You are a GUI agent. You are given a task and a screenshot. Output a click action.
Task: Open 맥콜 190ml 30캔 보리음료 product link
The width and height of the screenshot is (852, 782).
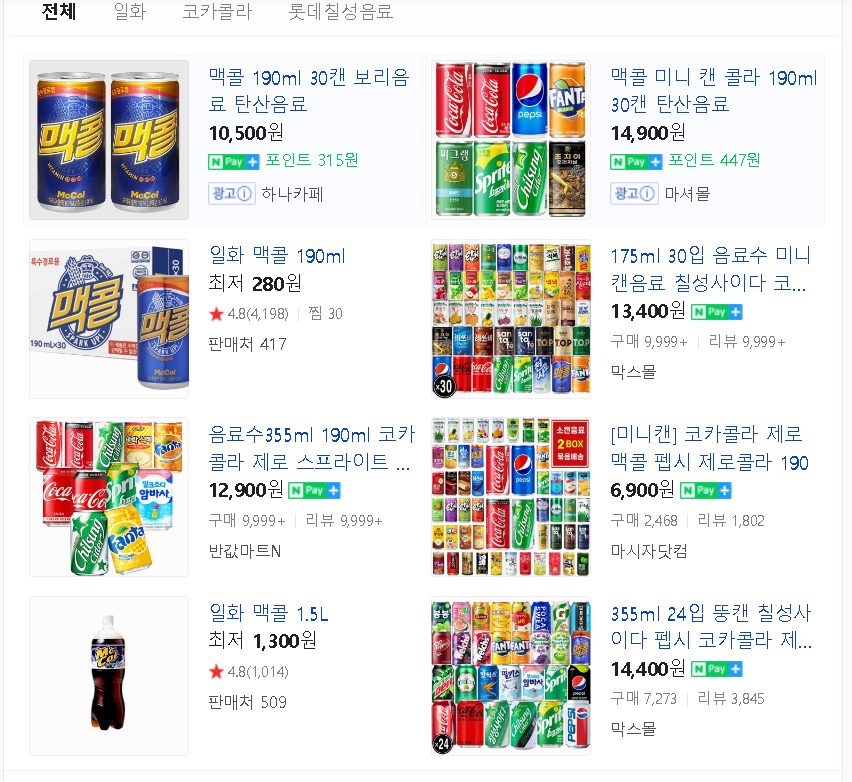(308, 90)
